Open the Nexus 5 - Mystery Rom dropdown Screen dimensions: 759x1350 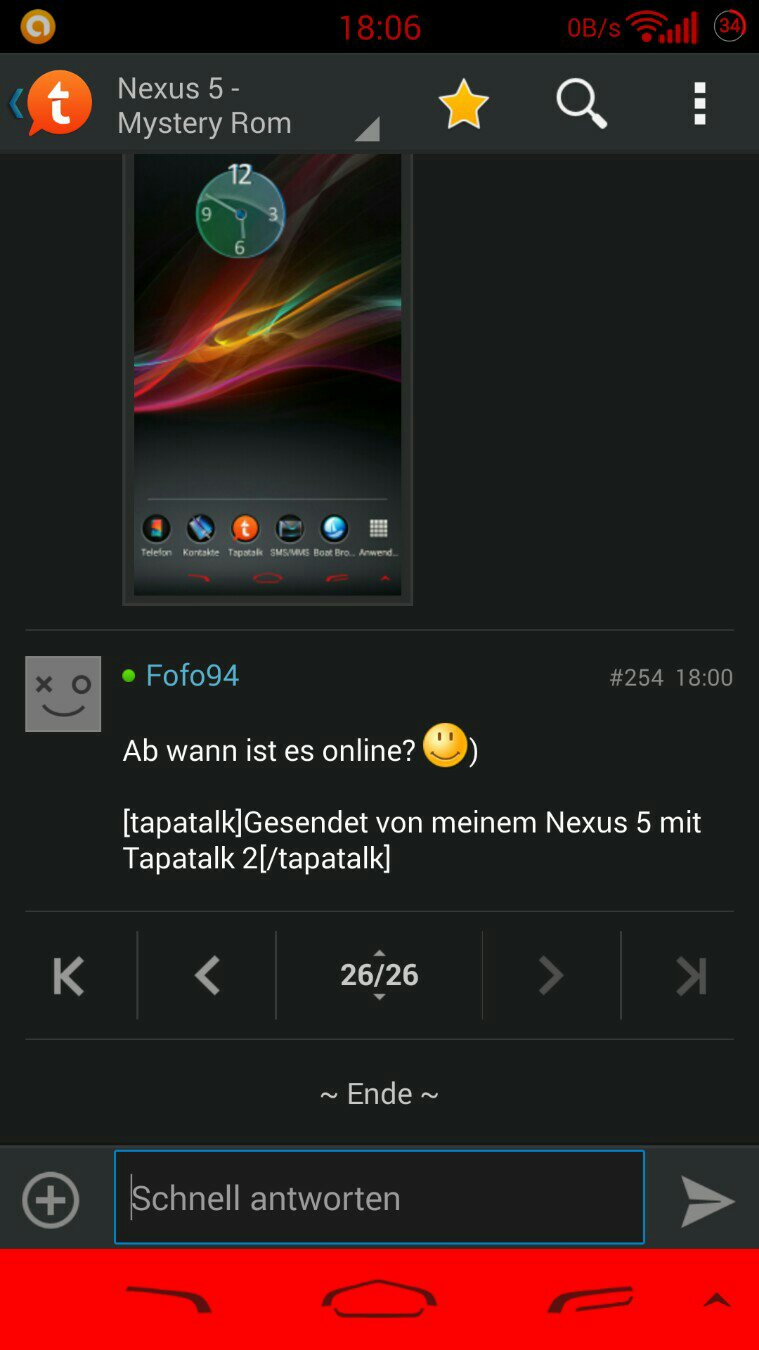(x=248, y=105)
